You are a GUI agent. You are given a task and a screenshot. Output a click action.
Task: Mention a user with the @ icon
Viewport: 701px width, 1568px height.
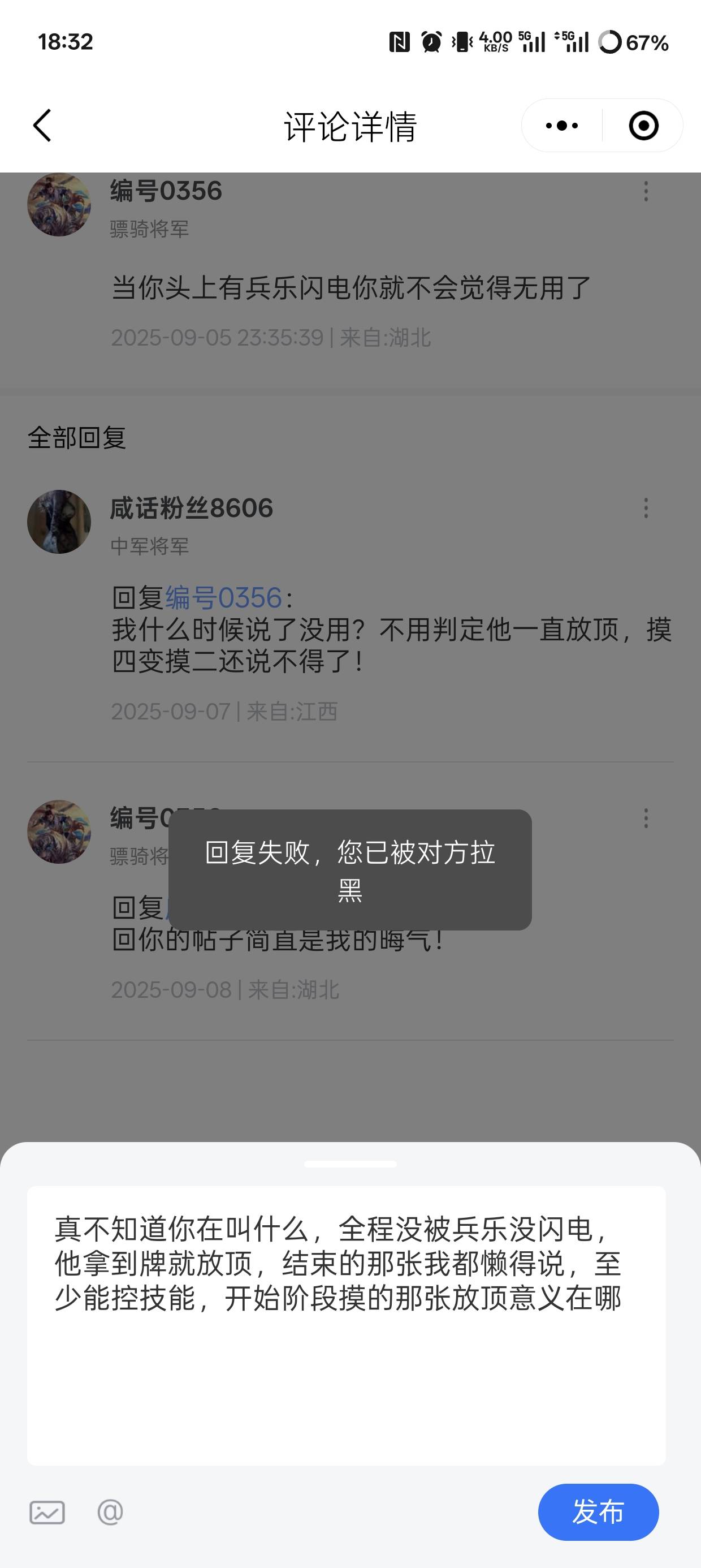(x=110, y=1511)
